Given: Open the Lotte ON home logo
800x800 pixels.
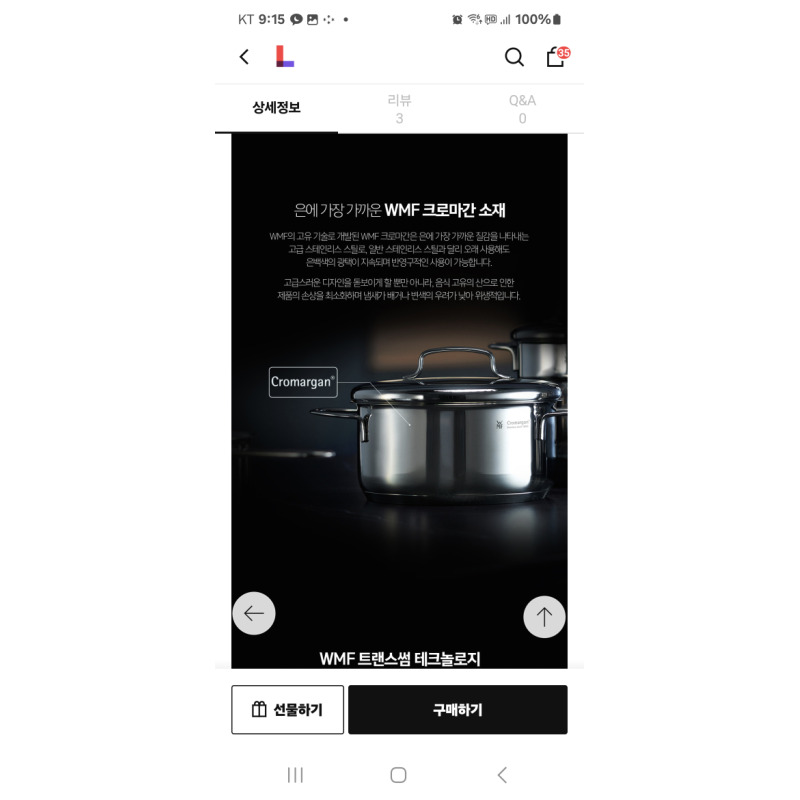Looking at the screenshot, I should [285, 57].
